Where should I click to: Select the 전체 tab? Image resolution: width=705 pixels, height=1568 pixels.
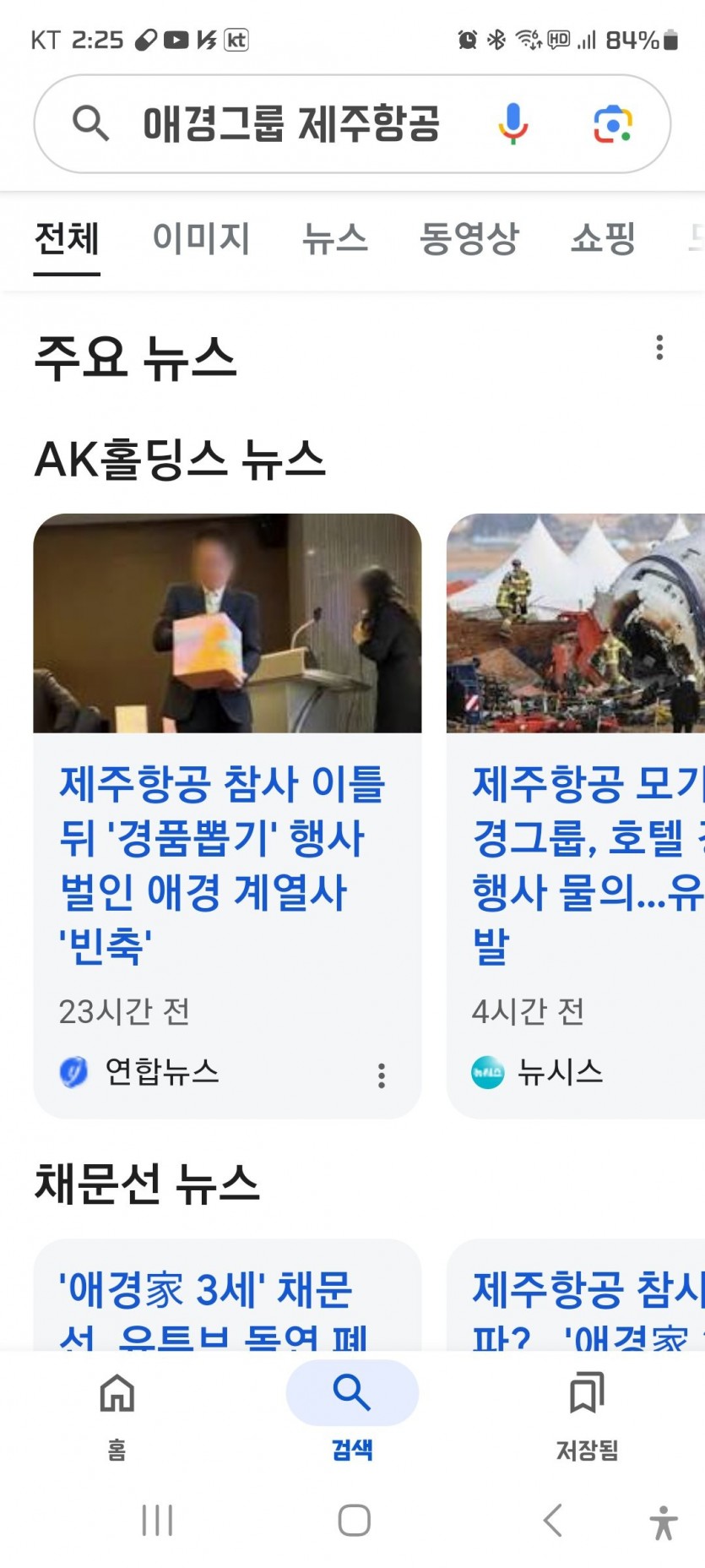click(67, 239)
